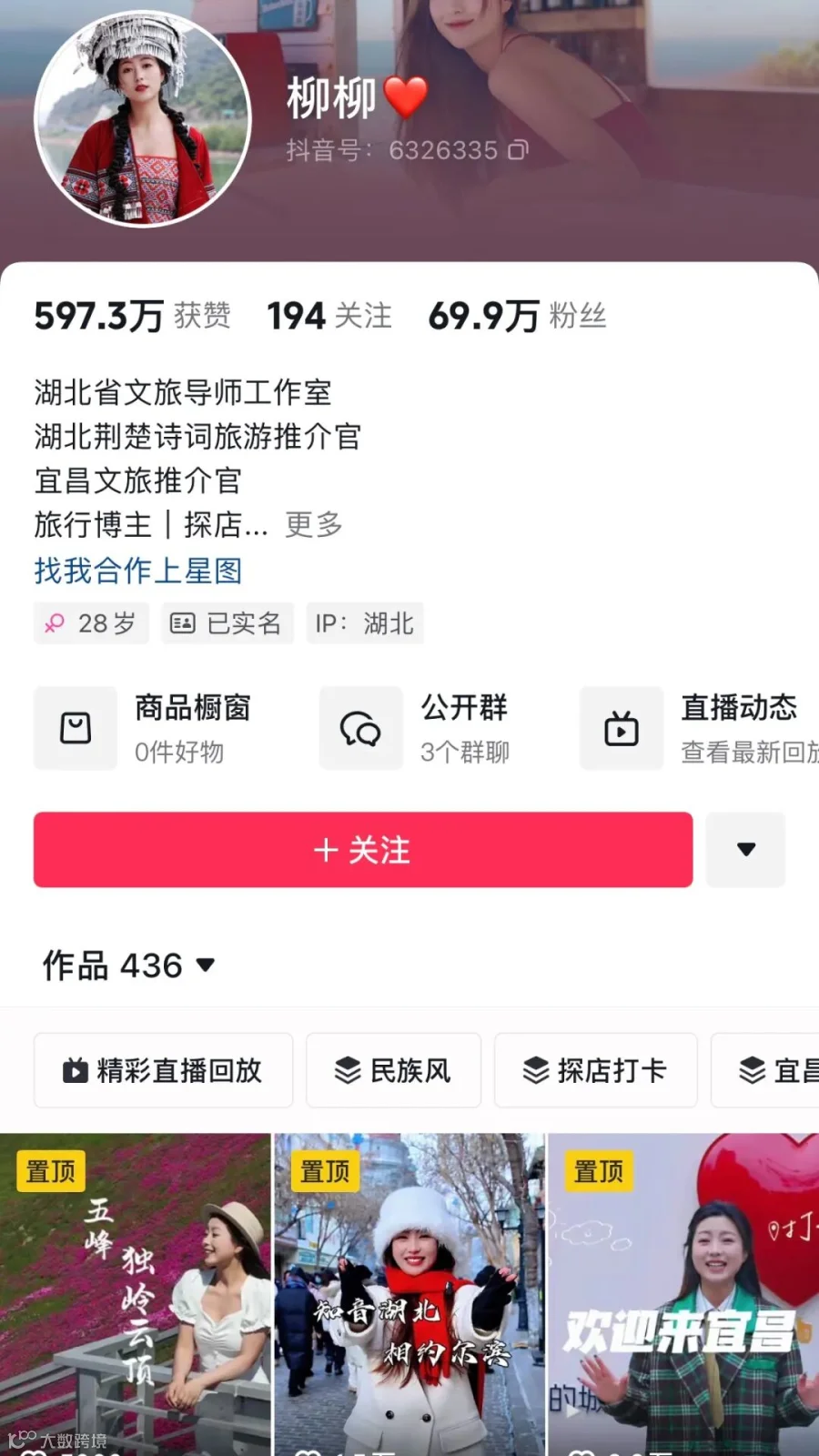Select the 探店打卡 collection chip
Screen dimensions: 819x1456
coord(595,1070)
